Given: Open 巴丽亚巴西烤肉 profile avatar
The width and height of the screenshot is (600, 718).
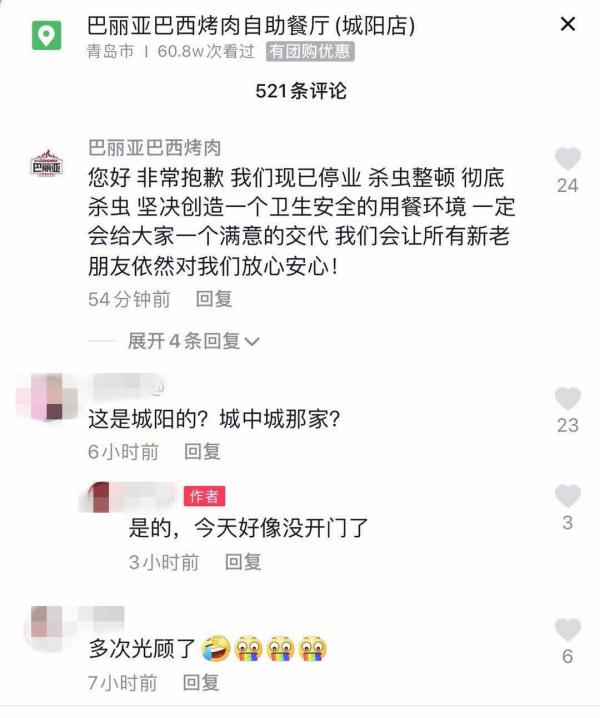Looking at the screenshot, I should [x=46, y=162].
